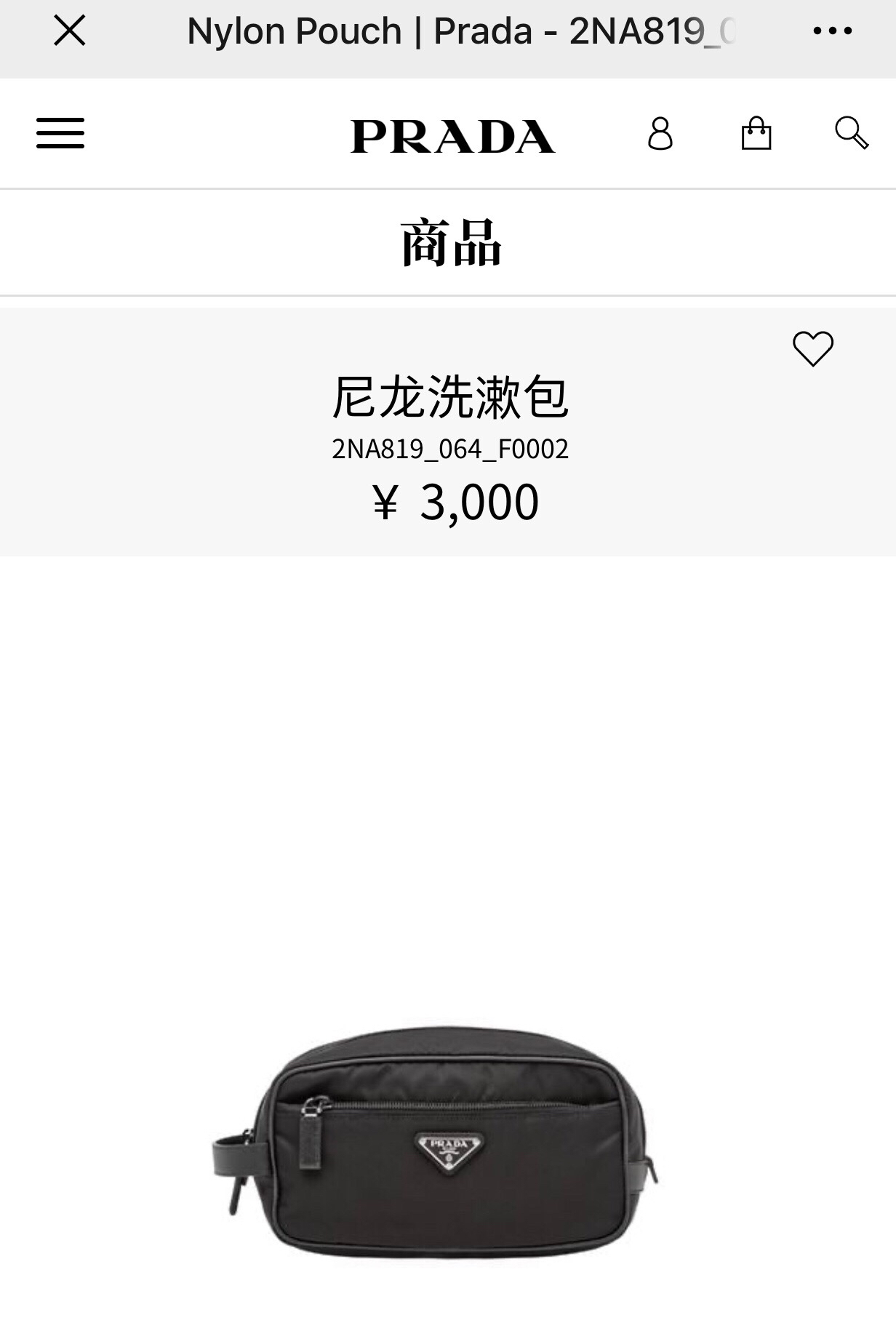The height and width of the screenshot is (1331, 896).
Task: Open the black nylon pouch product image
Action: (436, 1142)
